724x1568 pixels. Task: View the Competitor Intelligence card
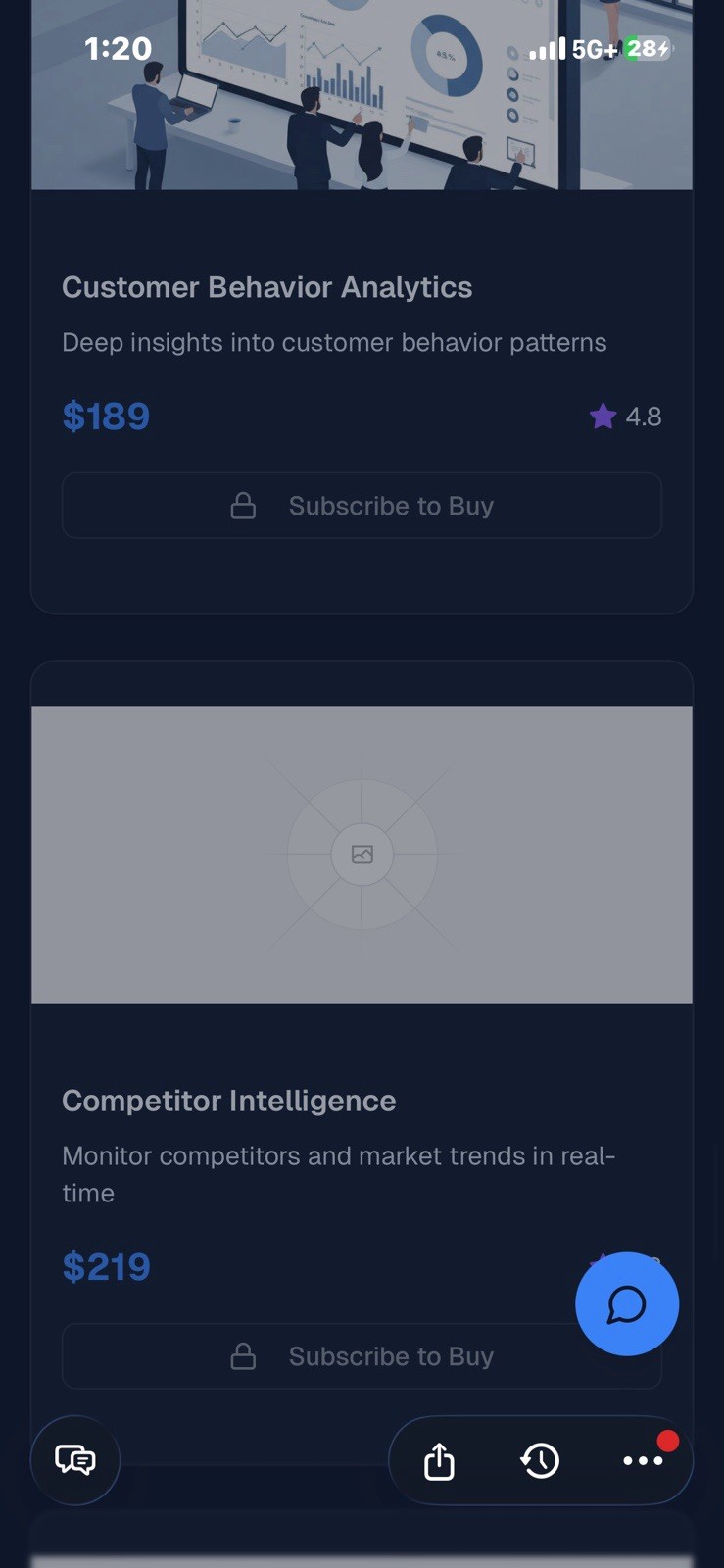coord(229,1101)
